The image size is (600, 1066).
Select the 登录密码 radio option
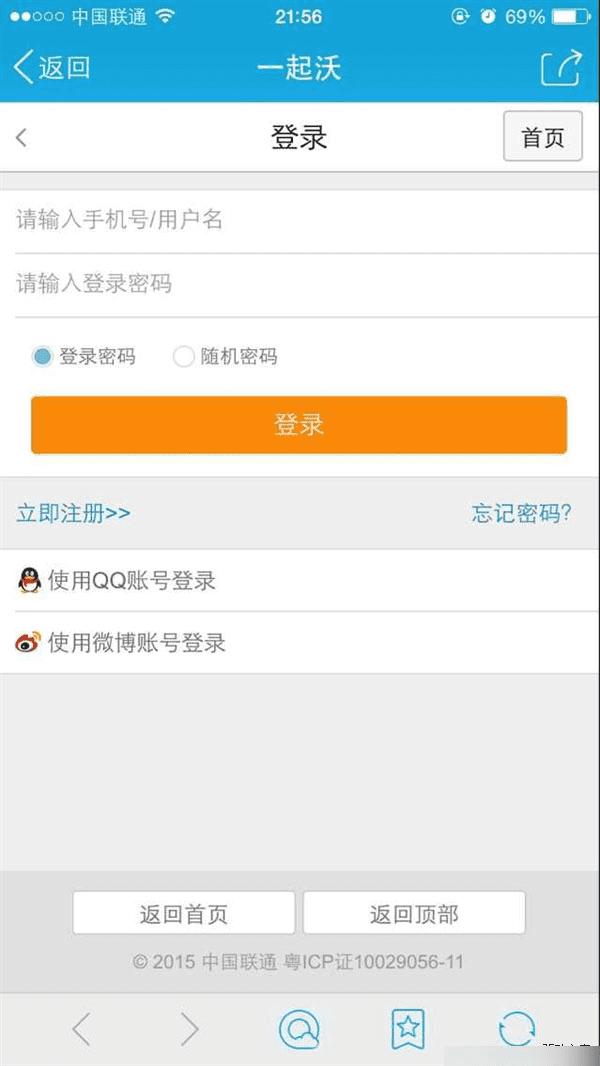point(42,356)
